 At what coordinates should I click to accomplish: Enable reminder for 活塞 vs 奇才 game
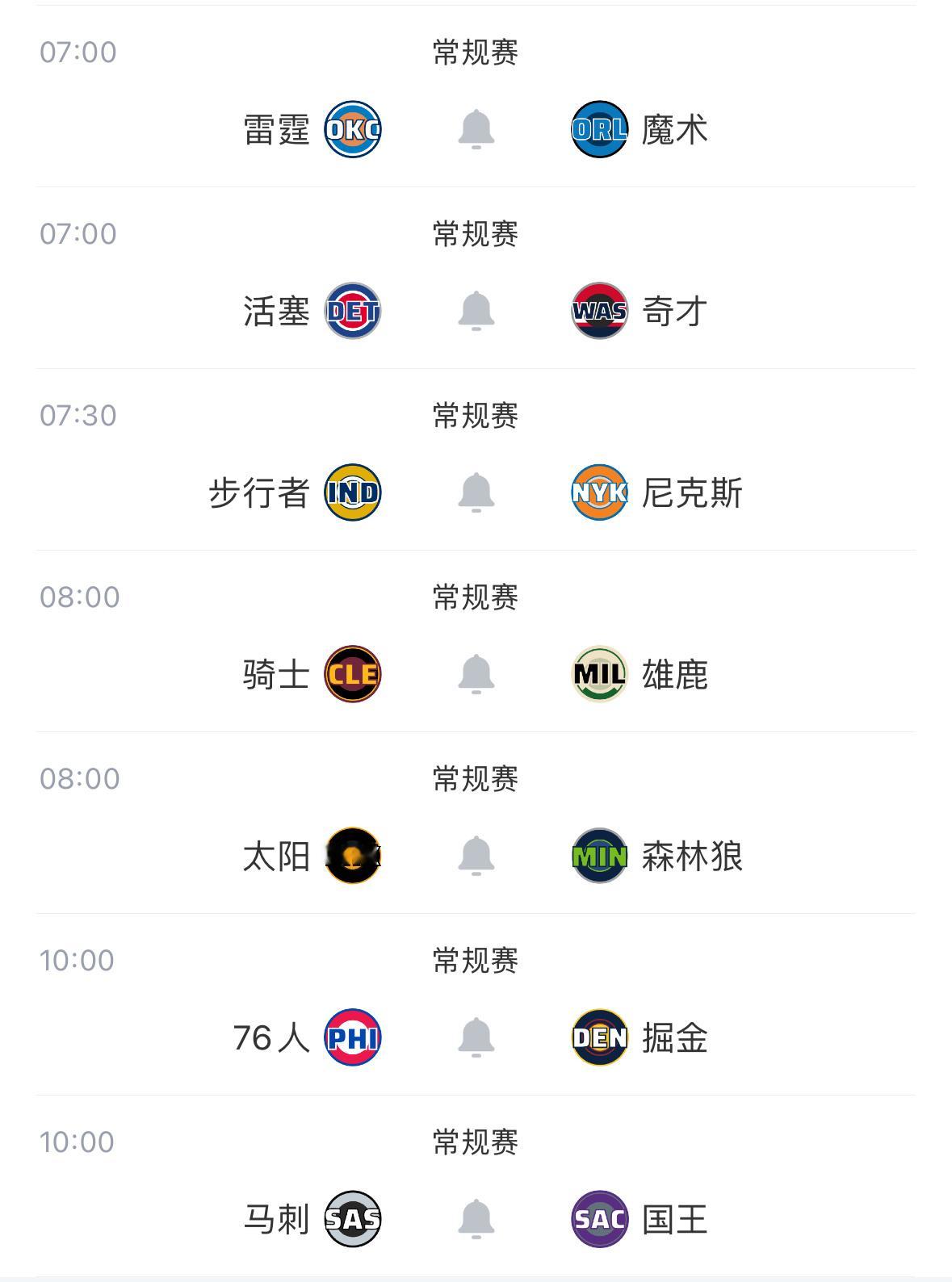(x=476, y=311)
